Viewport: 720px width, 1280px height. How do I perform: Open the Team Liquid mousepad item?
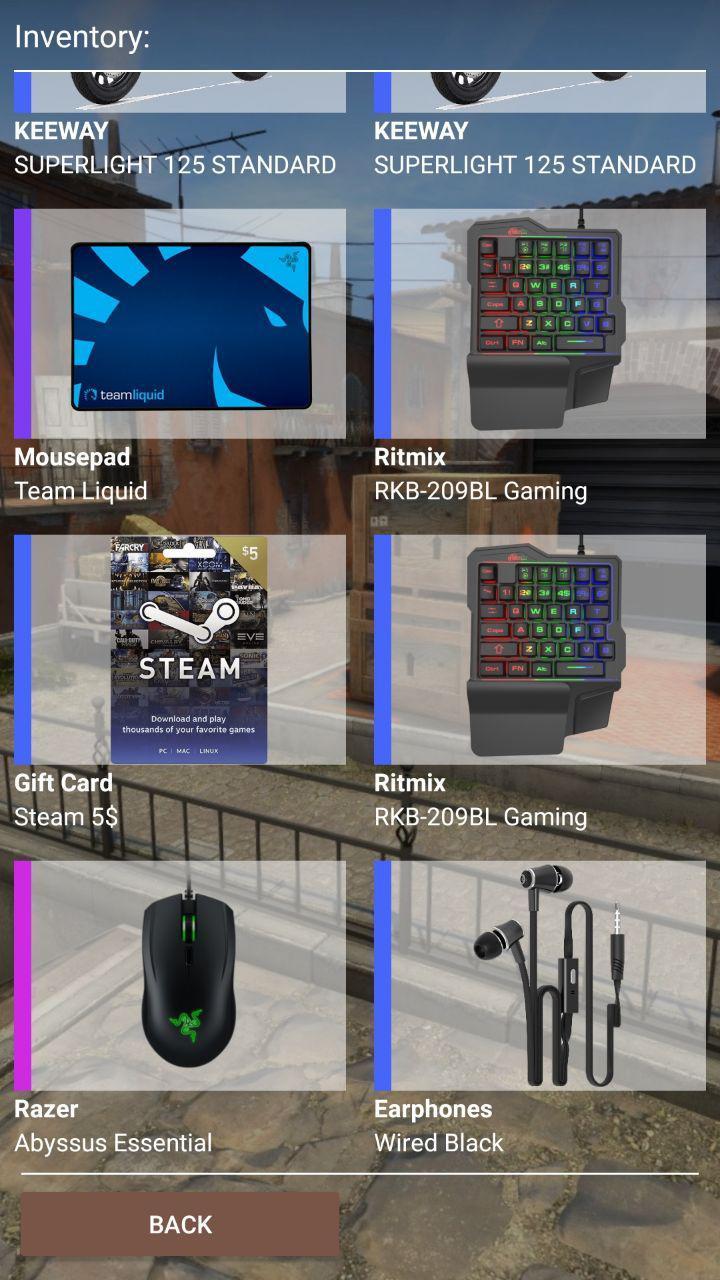[180, 325]
